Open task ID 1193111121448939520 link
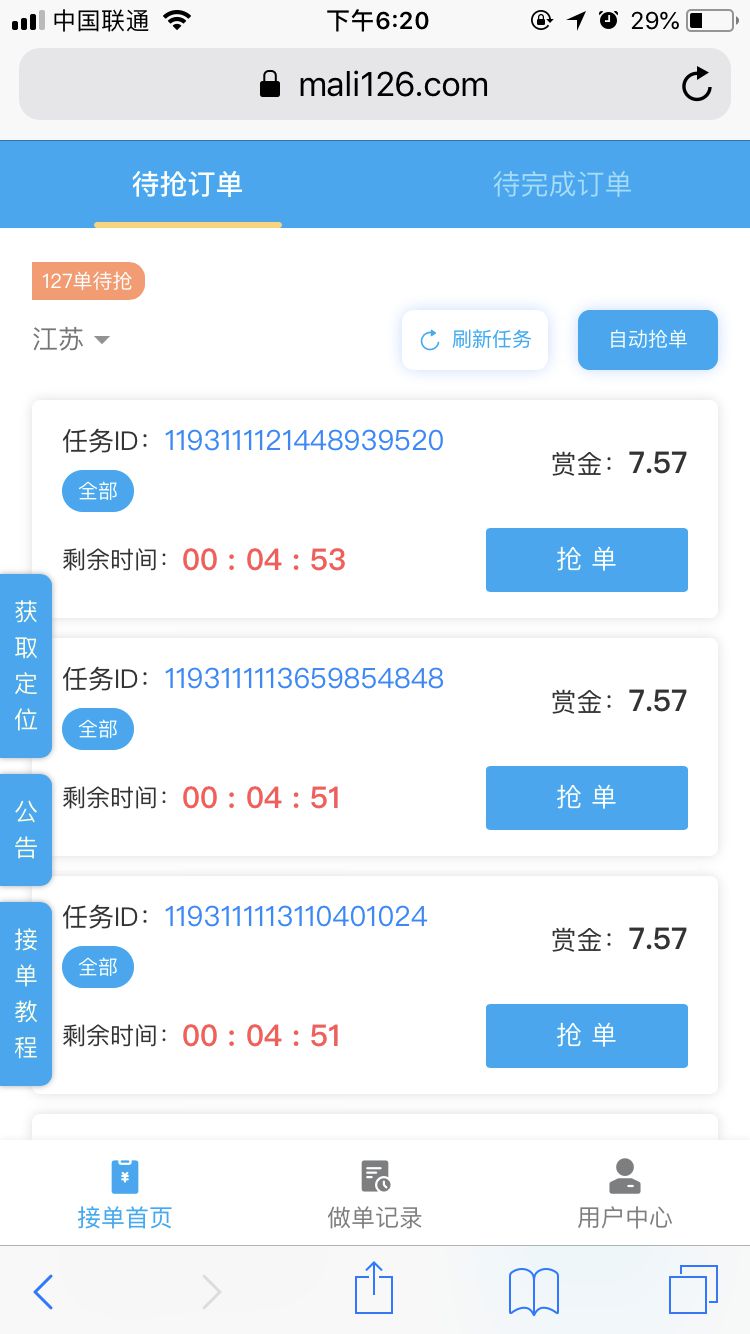This screenshot has width=750, height=1334. tap(303, 440)
